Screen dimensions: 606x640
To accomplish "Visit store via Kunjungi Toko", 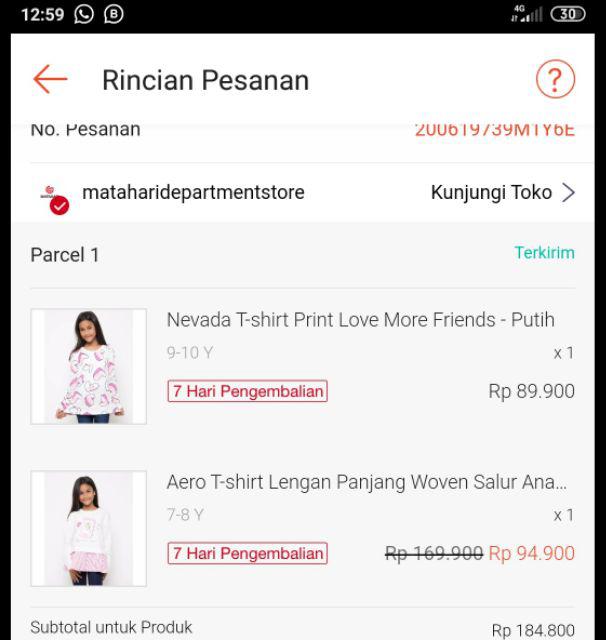I will 502,193.
